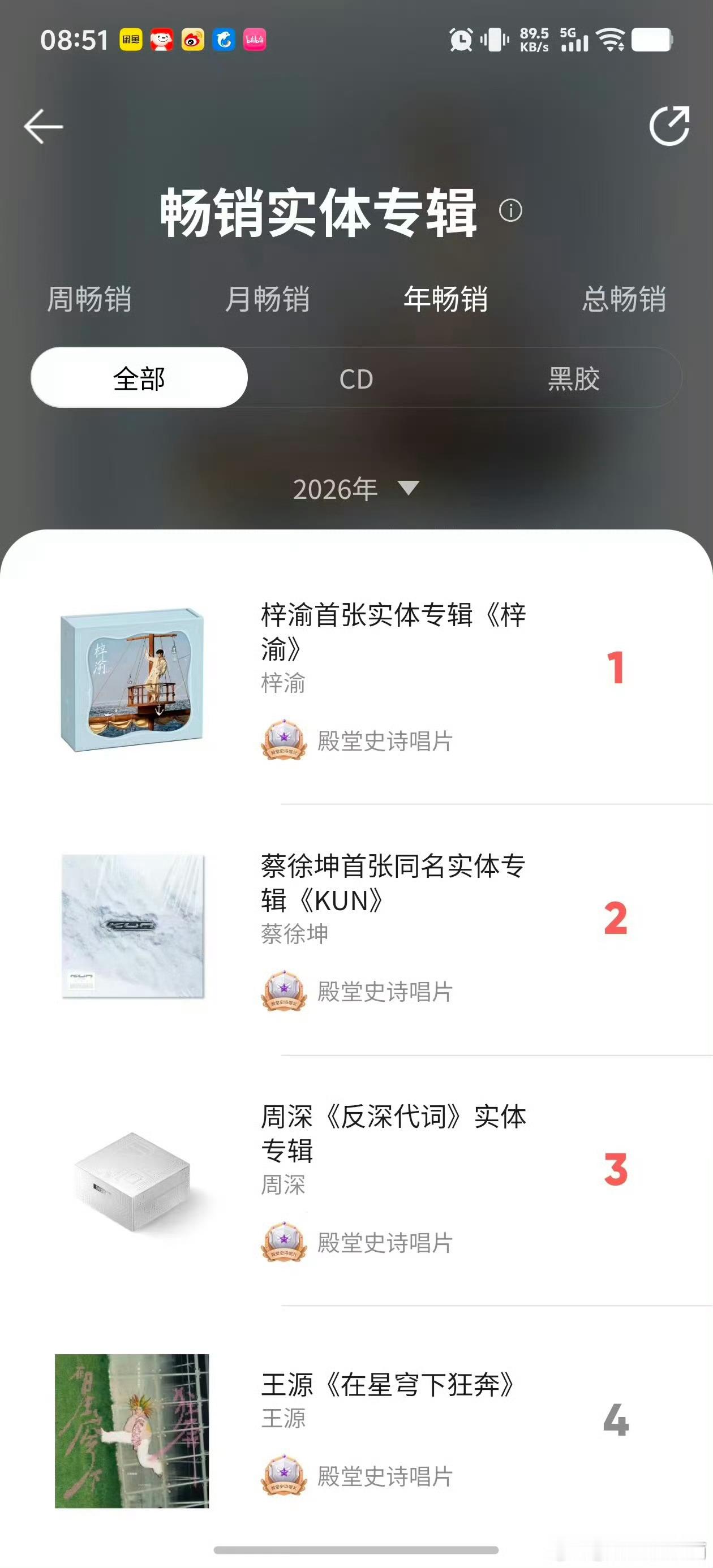Open the info icon beside 畅销实体专辑
The image size is (713, 1568).
(510, 210)
